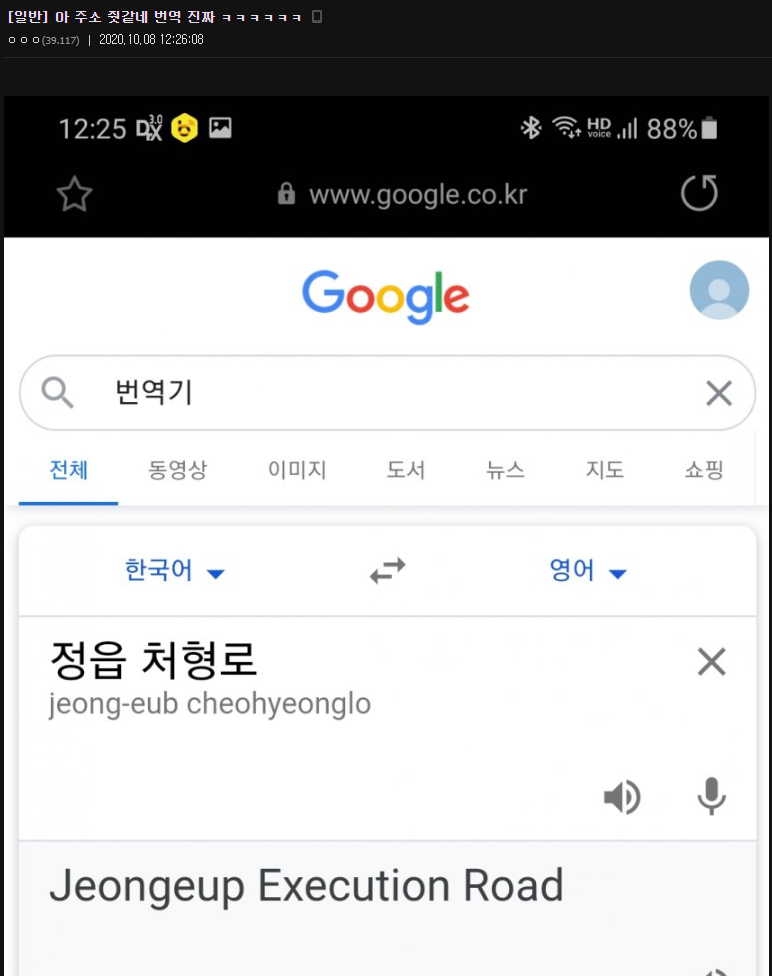Swap the translation languages

(387, 571)
